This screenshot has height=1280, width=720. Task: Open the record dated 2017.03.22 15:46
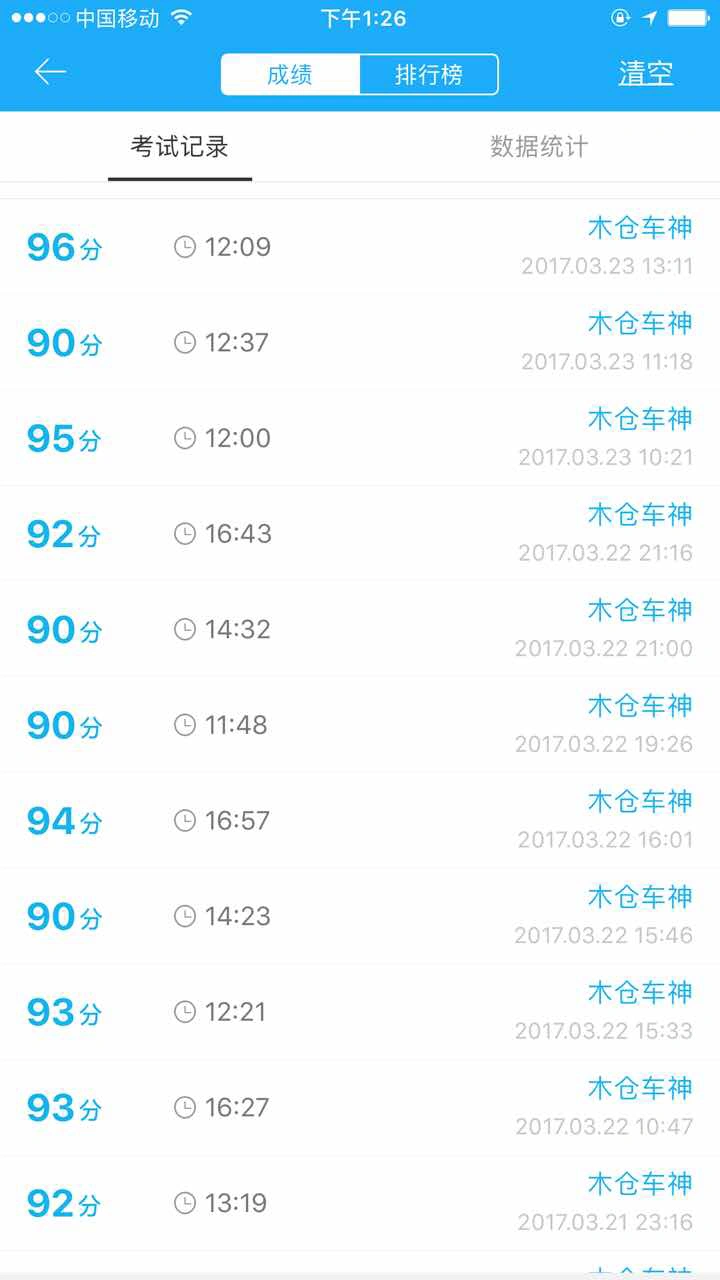[360, 916]
